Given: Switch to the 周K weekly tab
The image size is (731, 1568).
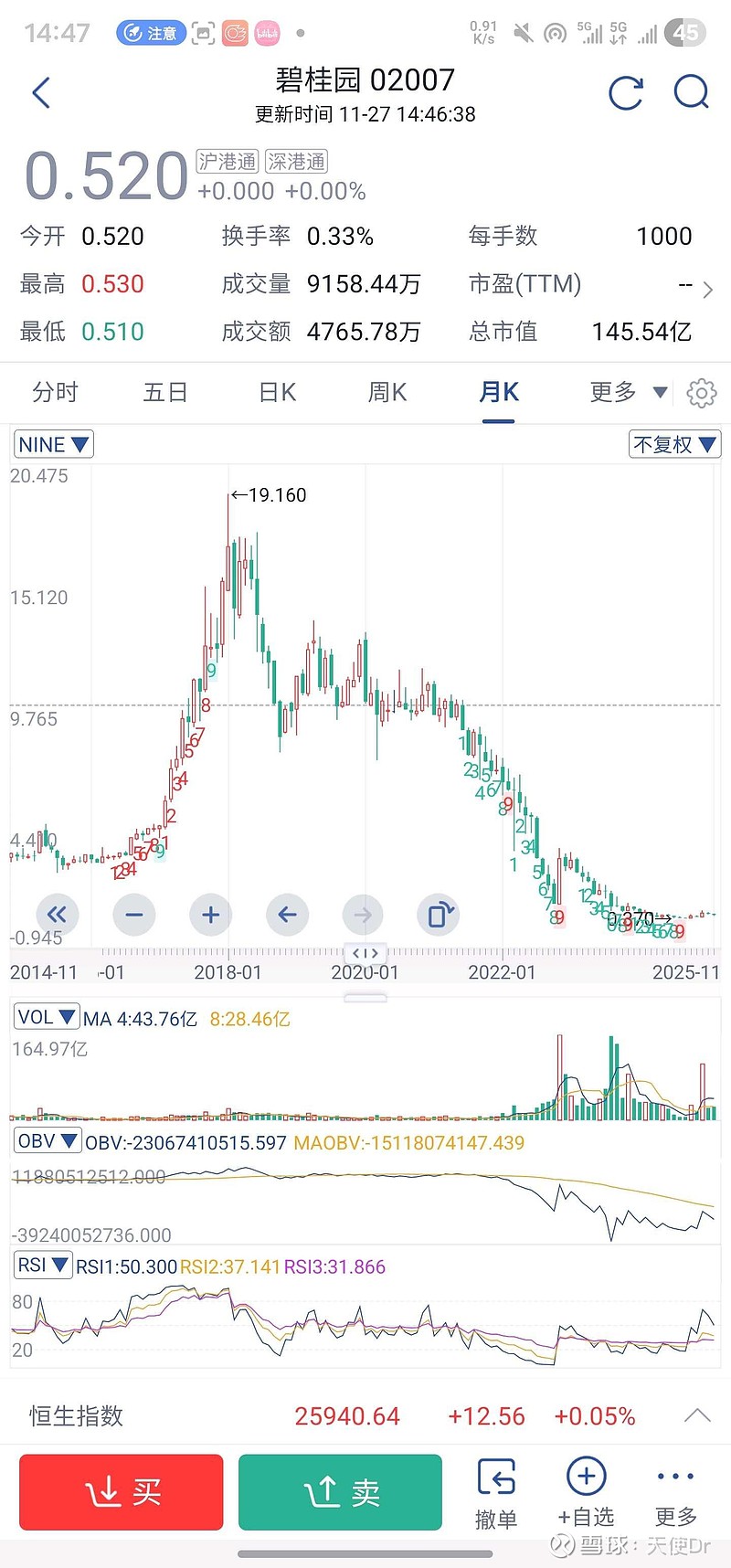Looking at the screenshot, I should tap(386, 392).
